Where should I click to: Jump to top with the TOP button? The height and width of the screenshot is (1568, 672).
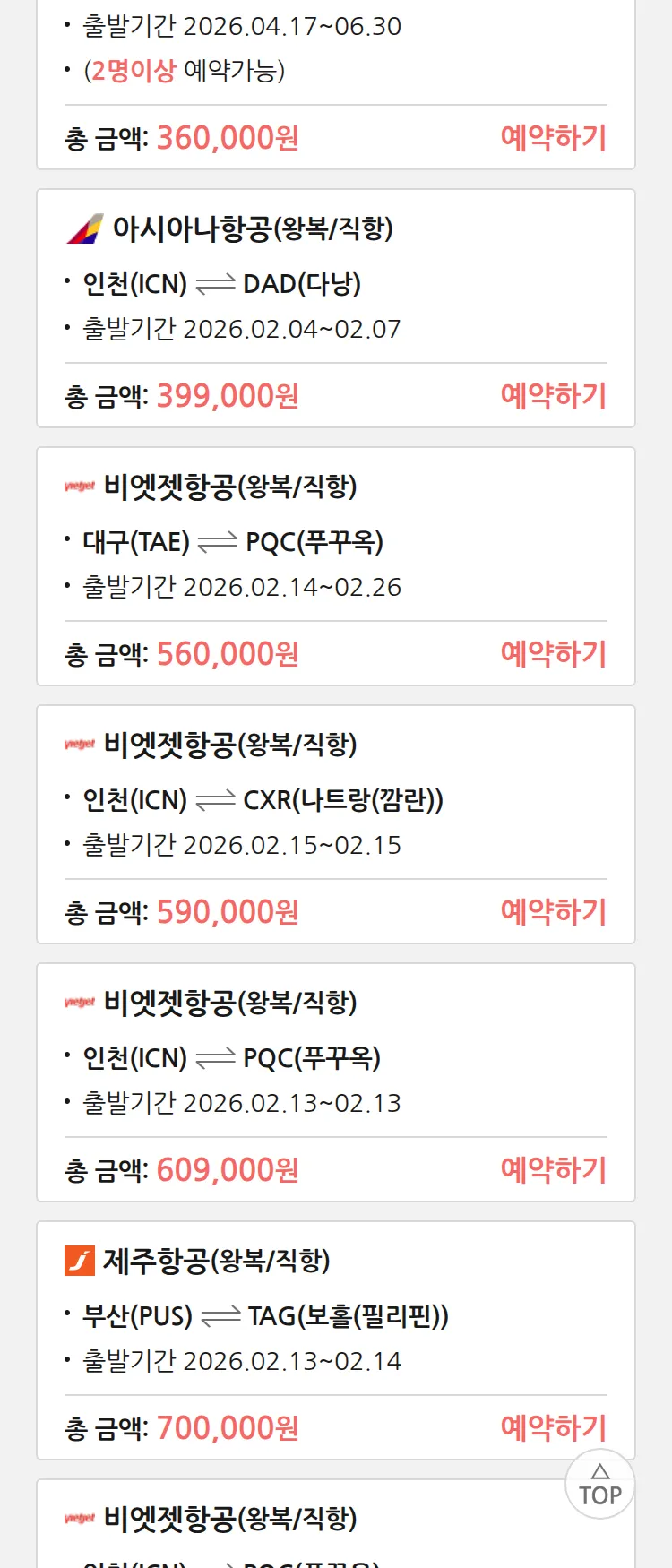599,1485
